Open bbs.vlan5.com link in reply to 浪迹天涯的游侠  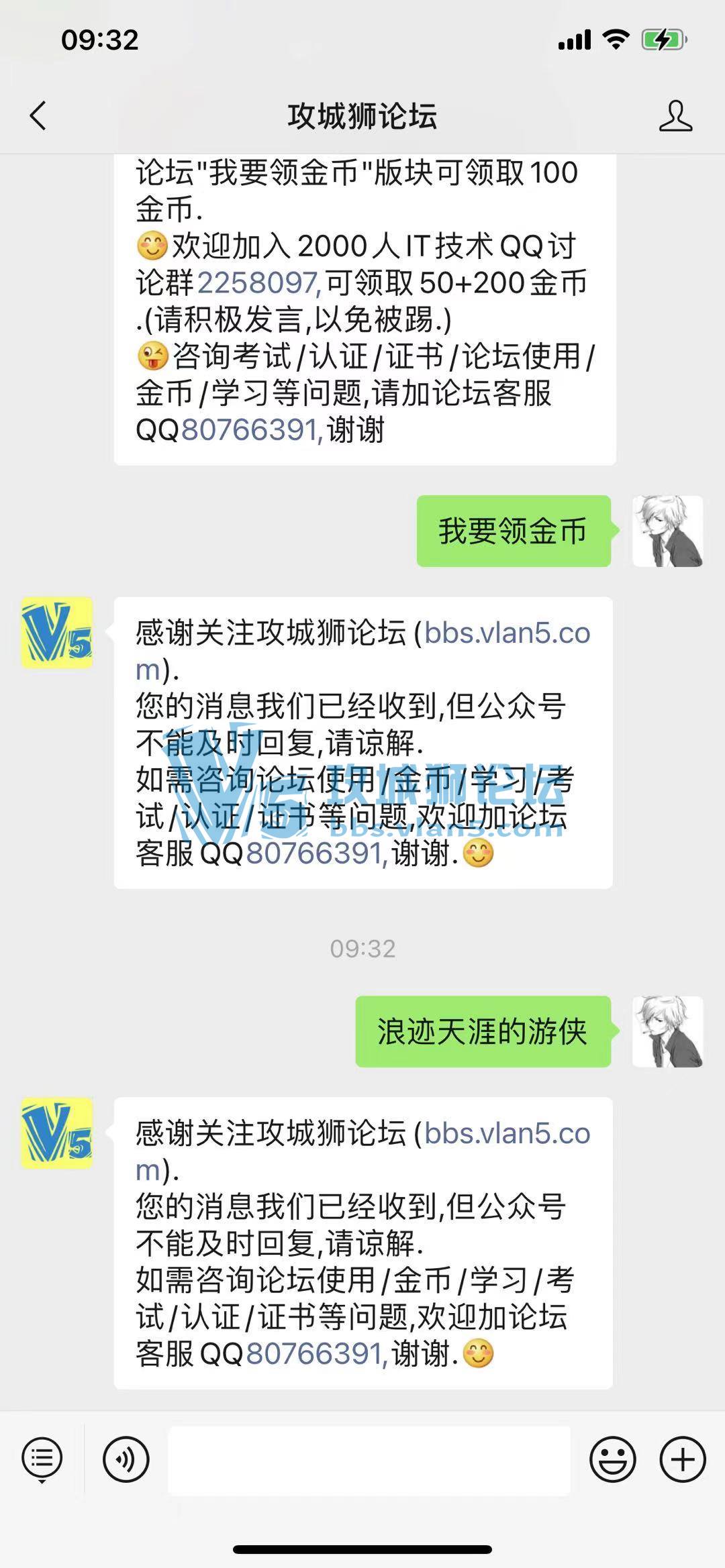(x=506, y=1134)
